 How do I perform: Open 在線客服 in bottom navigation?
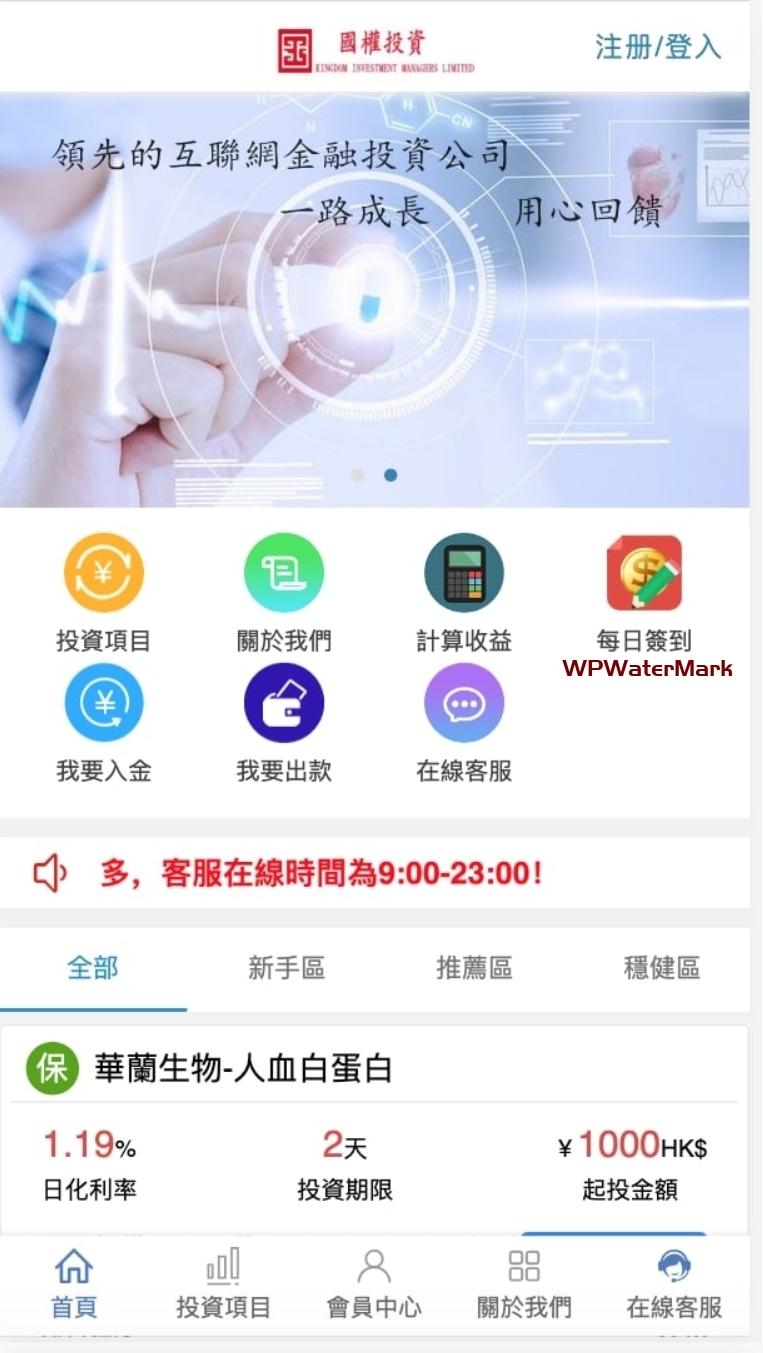pyautogui.click(x=674, y=1285)
